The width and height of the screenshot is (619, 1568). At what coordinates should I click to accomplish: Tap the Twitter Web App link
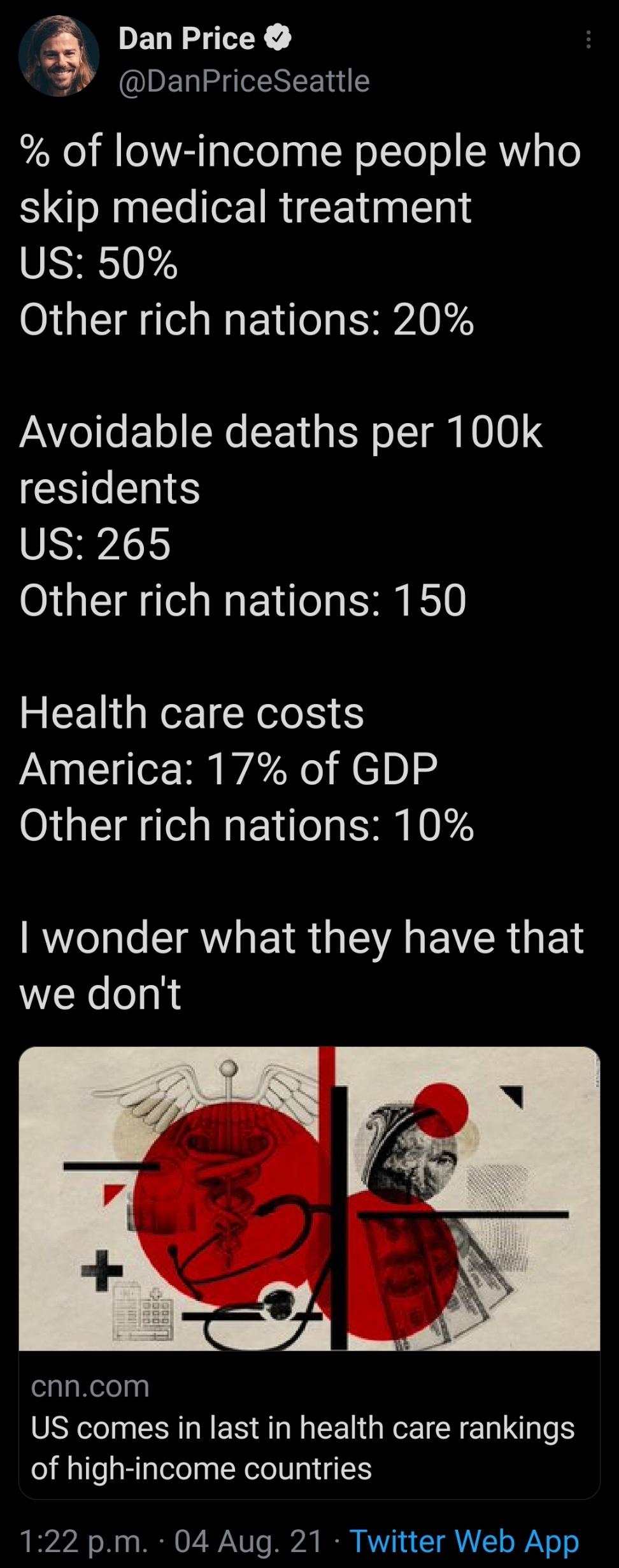pyautogui.click(x=464, y=1541)
